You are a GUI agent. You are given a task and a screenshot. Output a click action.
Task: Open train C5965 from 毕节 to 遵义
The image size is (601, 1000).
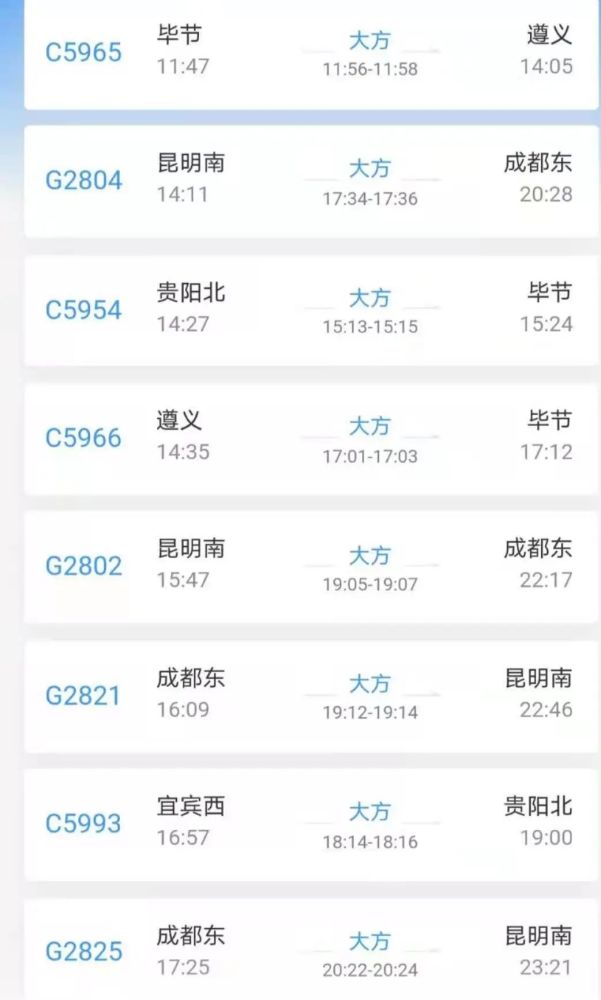coord(311,53)
